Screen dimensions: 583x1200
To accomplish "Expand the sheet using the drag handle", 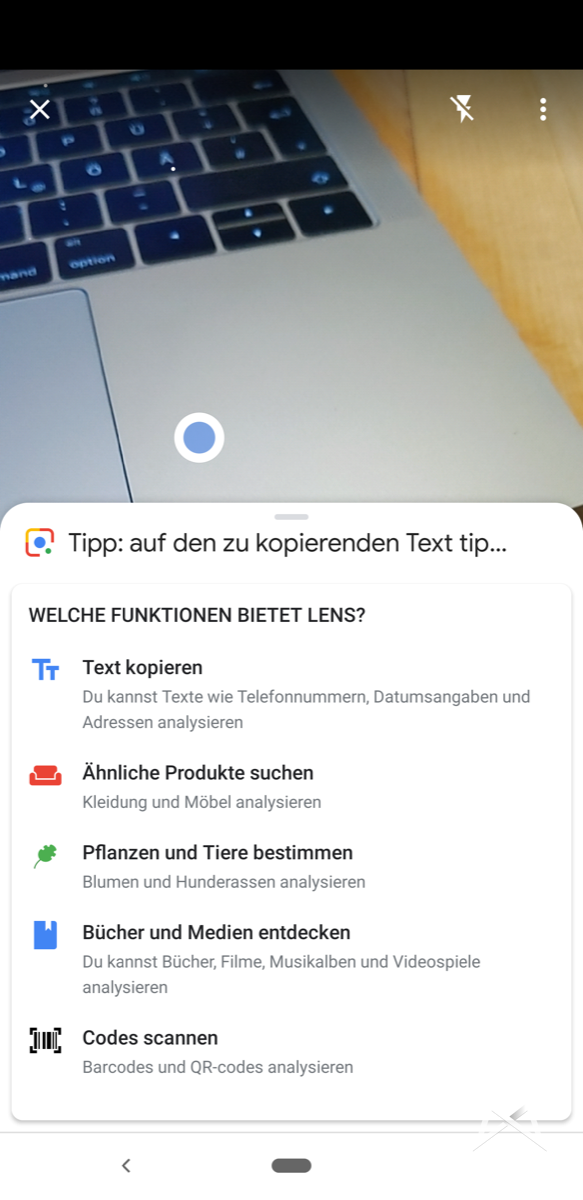I will pyautogui.click(x=291, y=516).
